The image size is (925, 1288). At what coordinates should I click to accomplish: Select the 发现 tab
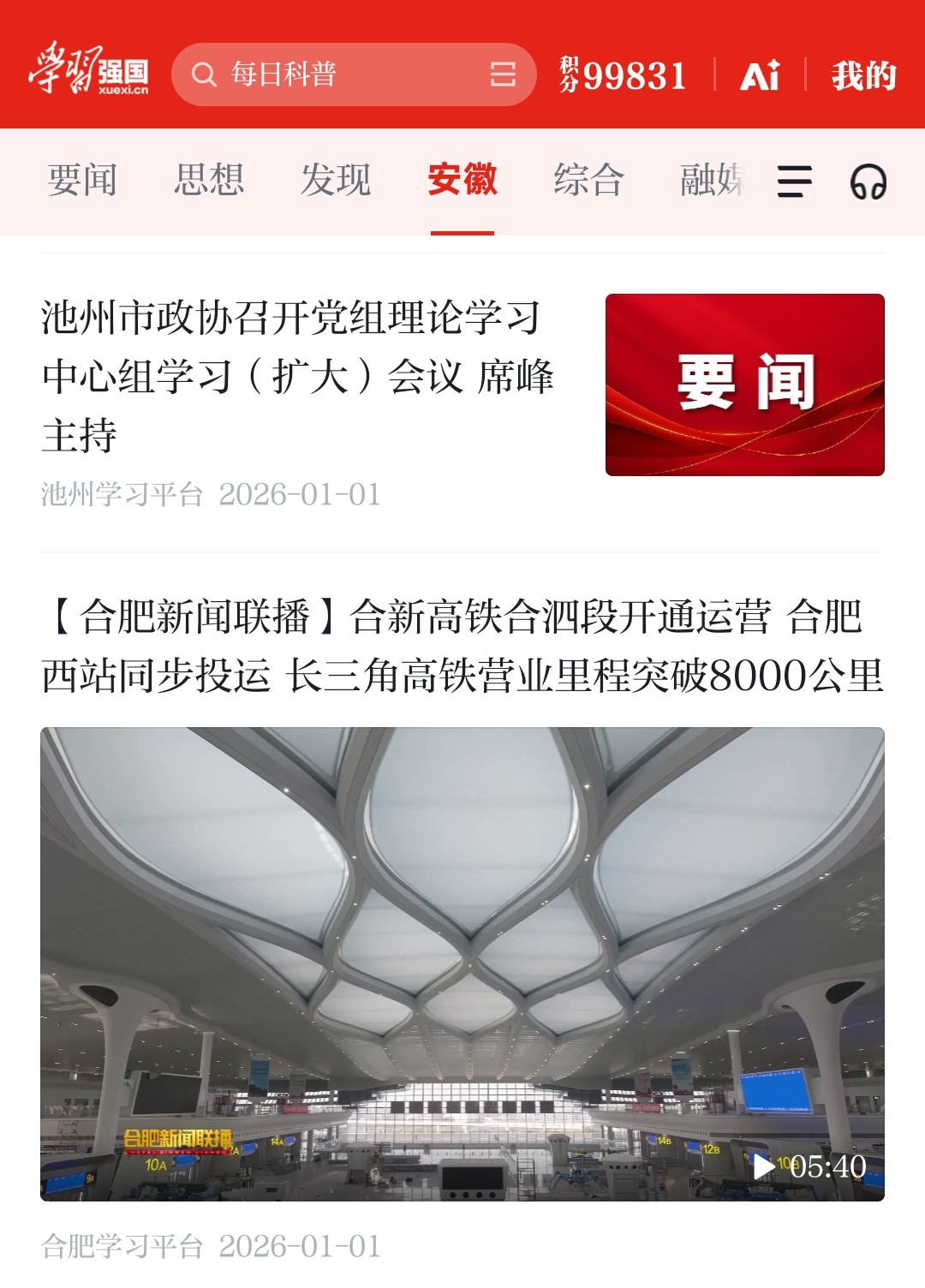336,181
